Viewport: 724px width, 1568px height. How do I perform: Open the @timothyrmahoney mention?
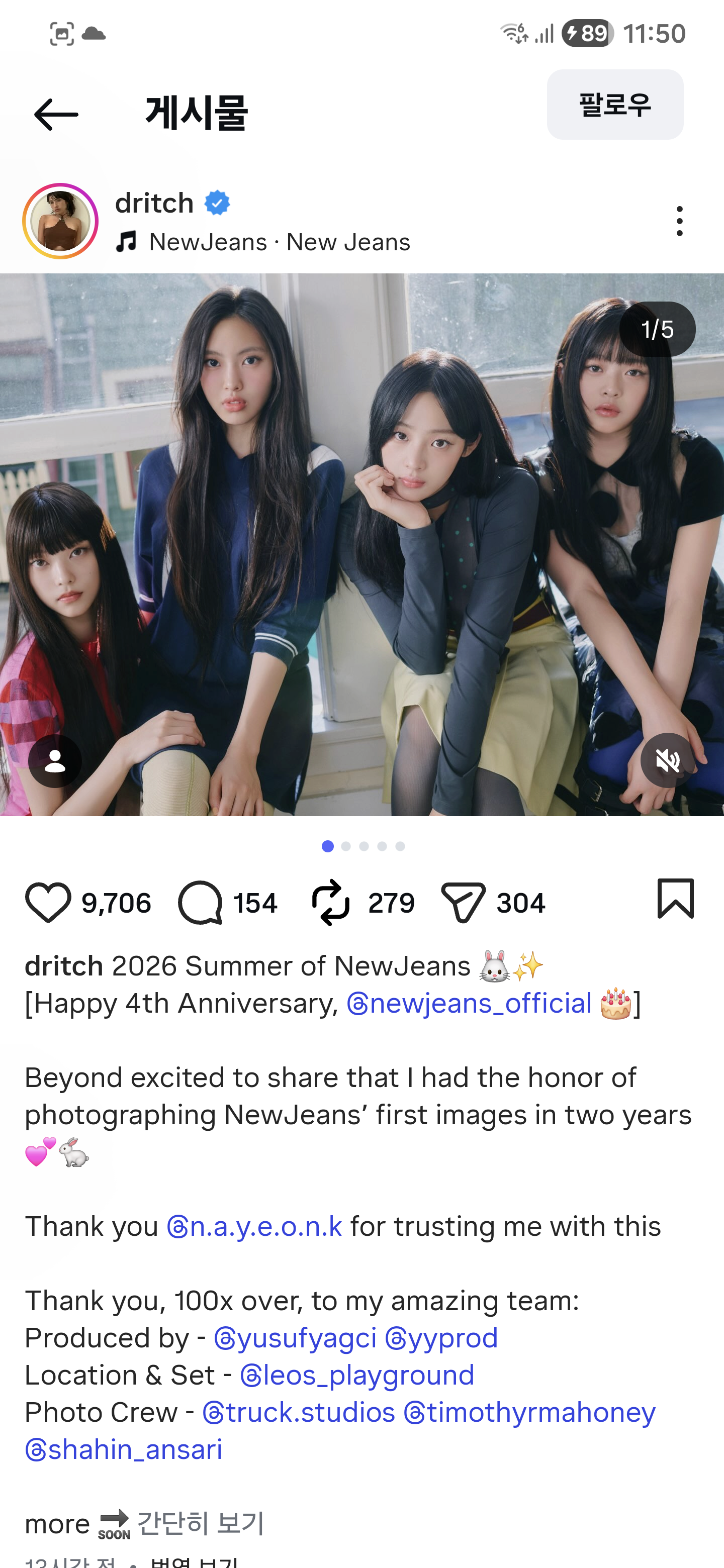pos(530,1412)
